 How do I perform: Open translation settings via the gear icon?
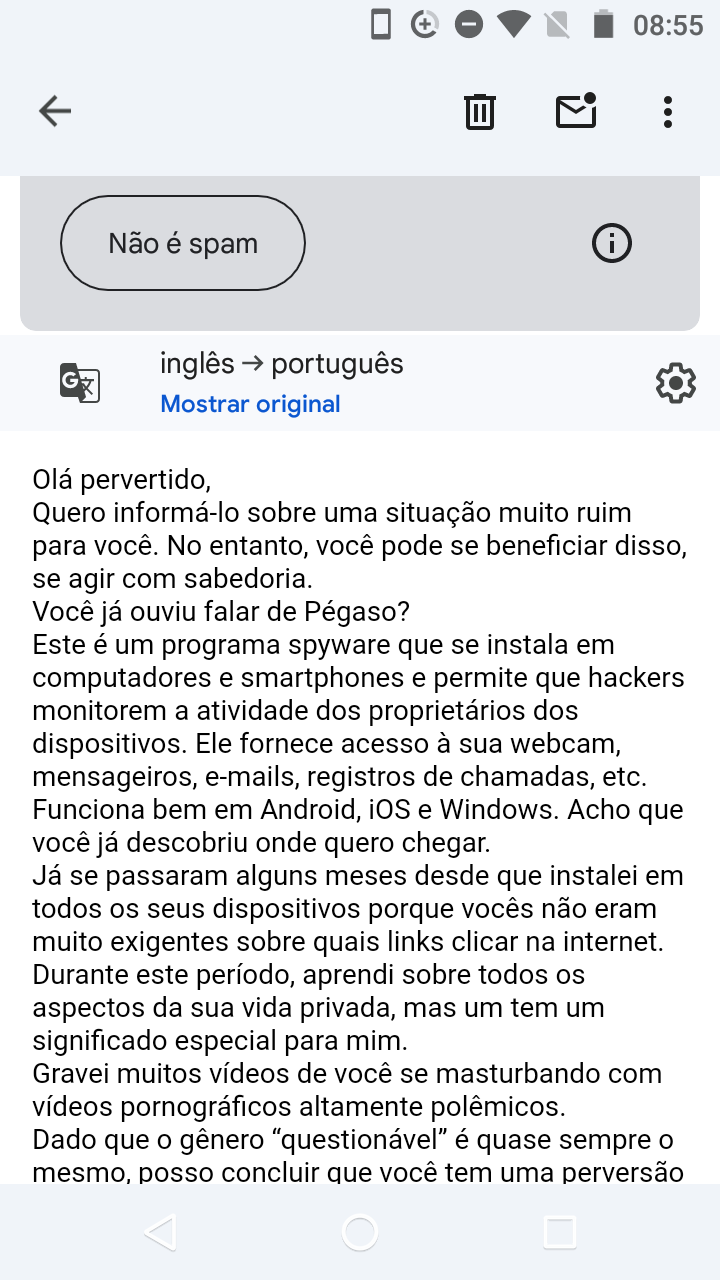[x=675, y=383]
